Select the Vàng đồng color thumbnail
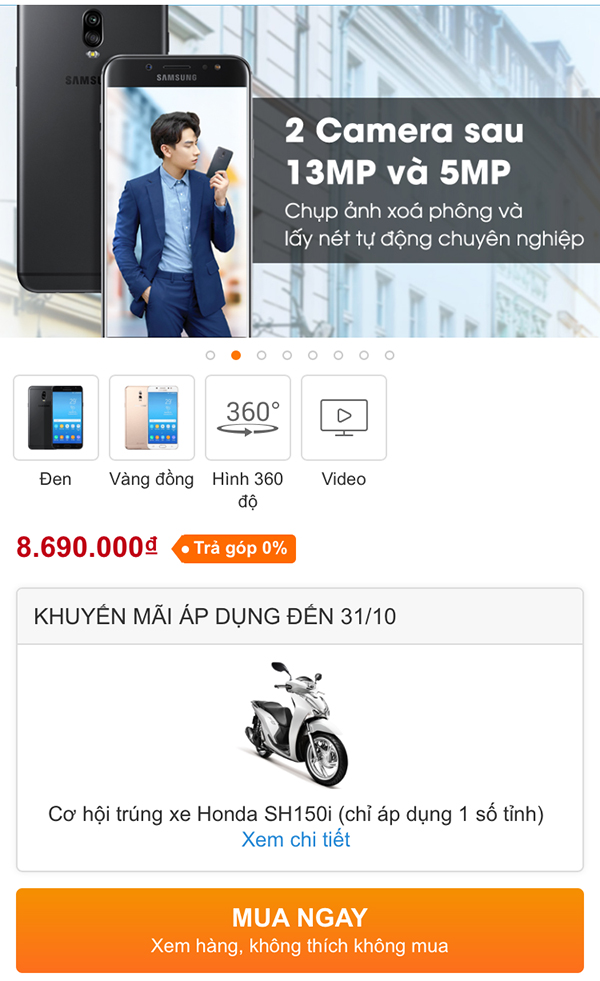The width and height of the screenshot is (600, 981). [x=152, y=417]
